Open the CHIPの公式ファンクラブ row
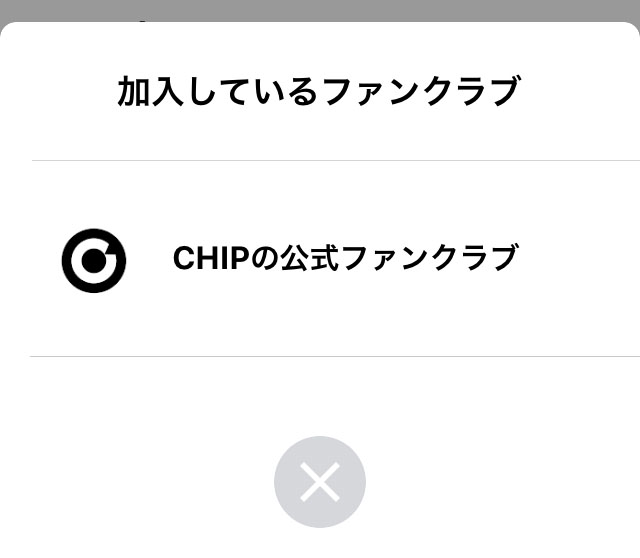 344,259
